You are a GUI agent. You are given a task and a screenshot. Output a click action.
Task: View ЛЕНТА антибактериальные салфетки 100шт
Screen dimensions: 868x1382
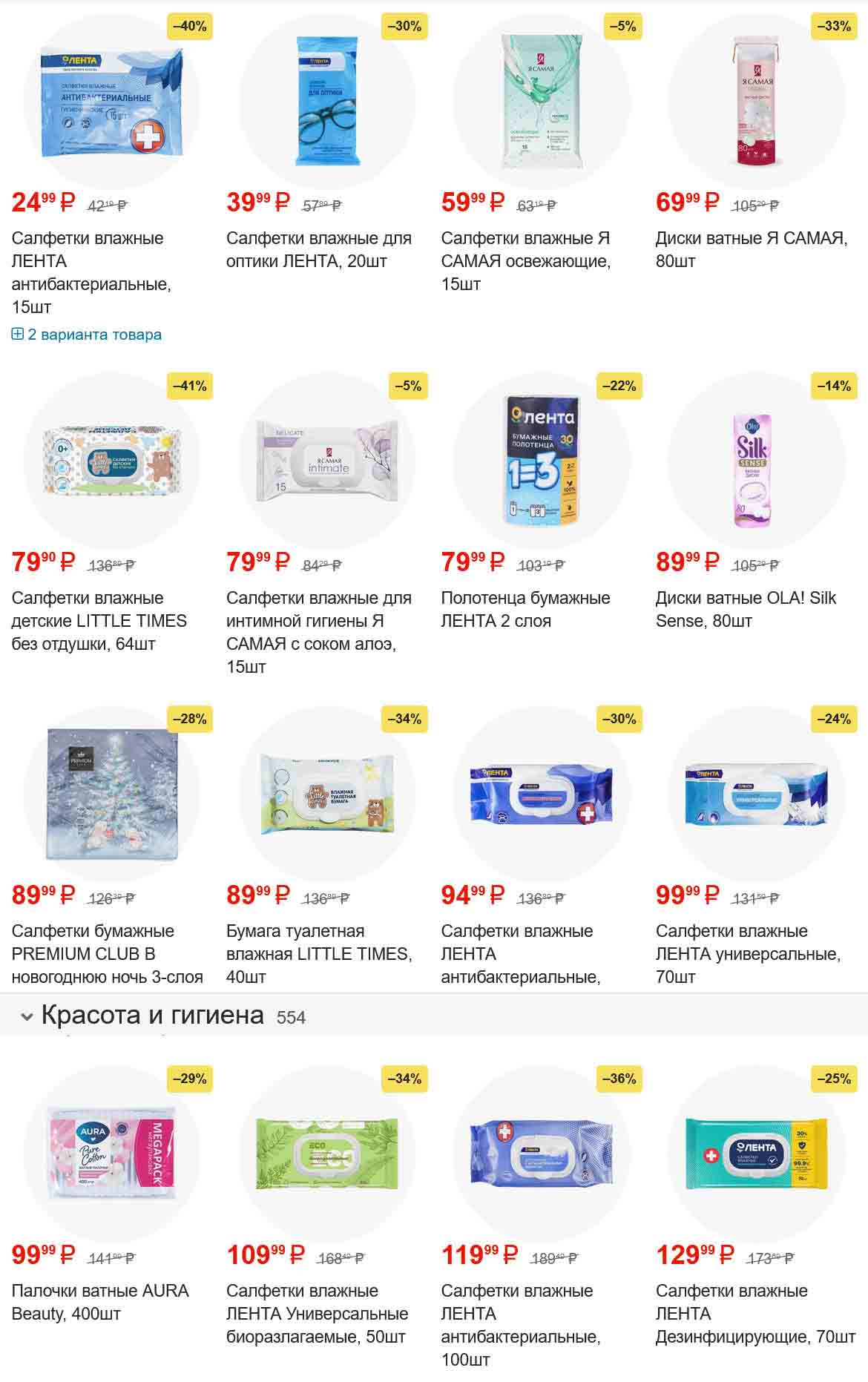tap(520, 1324)
